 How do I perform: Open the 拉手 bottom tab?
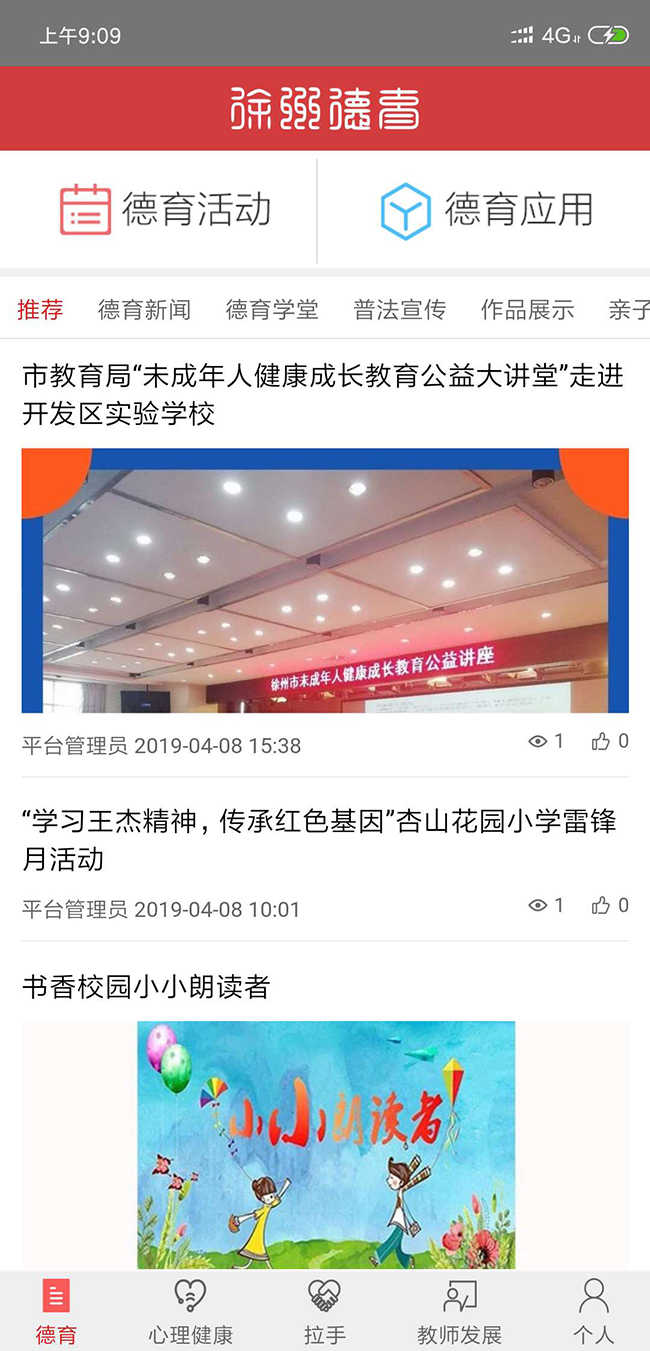[324, 1310]
